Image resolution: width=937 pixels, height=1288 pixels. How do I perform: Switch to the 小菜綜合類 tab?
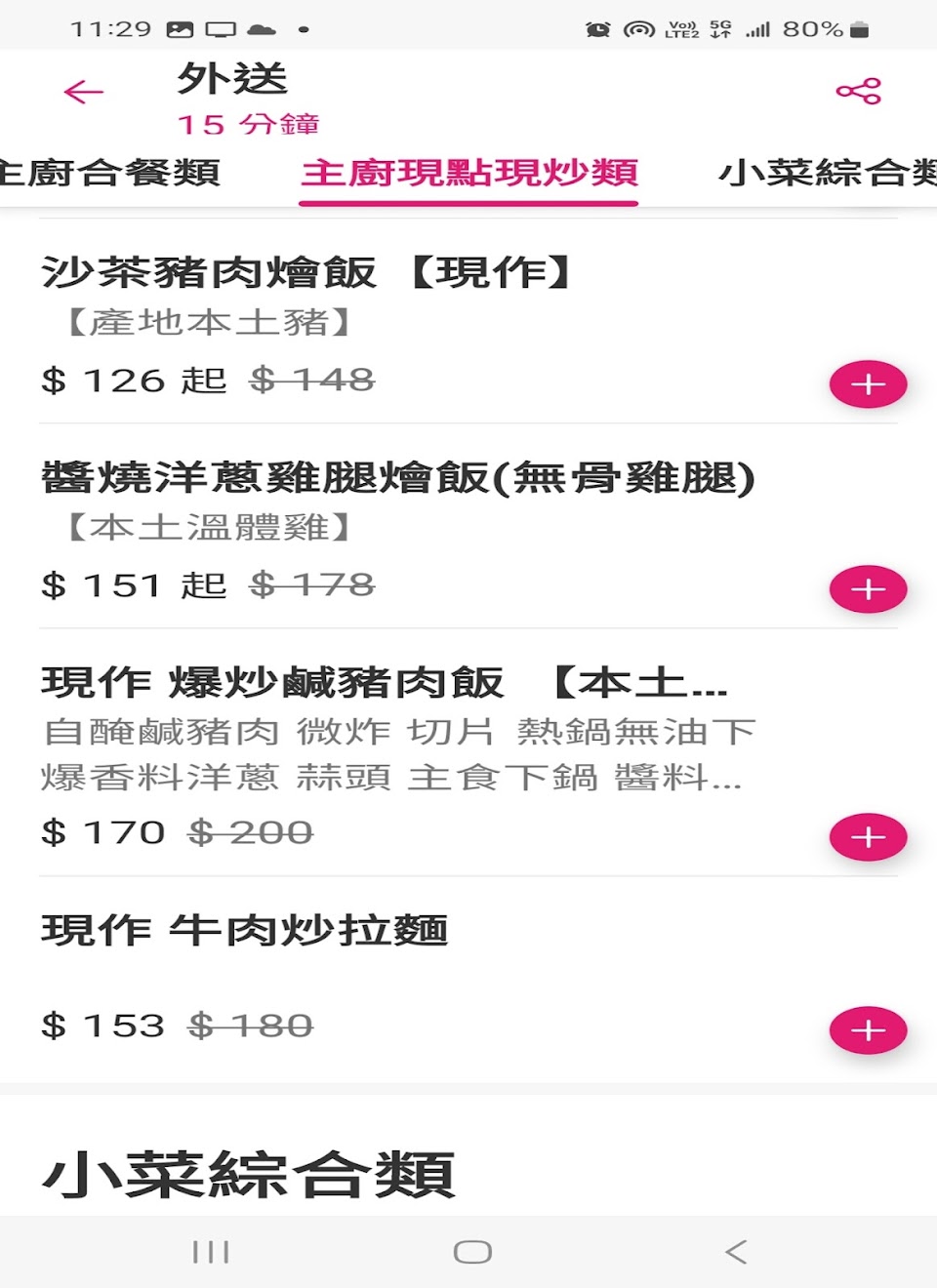[x=826, y=173]
